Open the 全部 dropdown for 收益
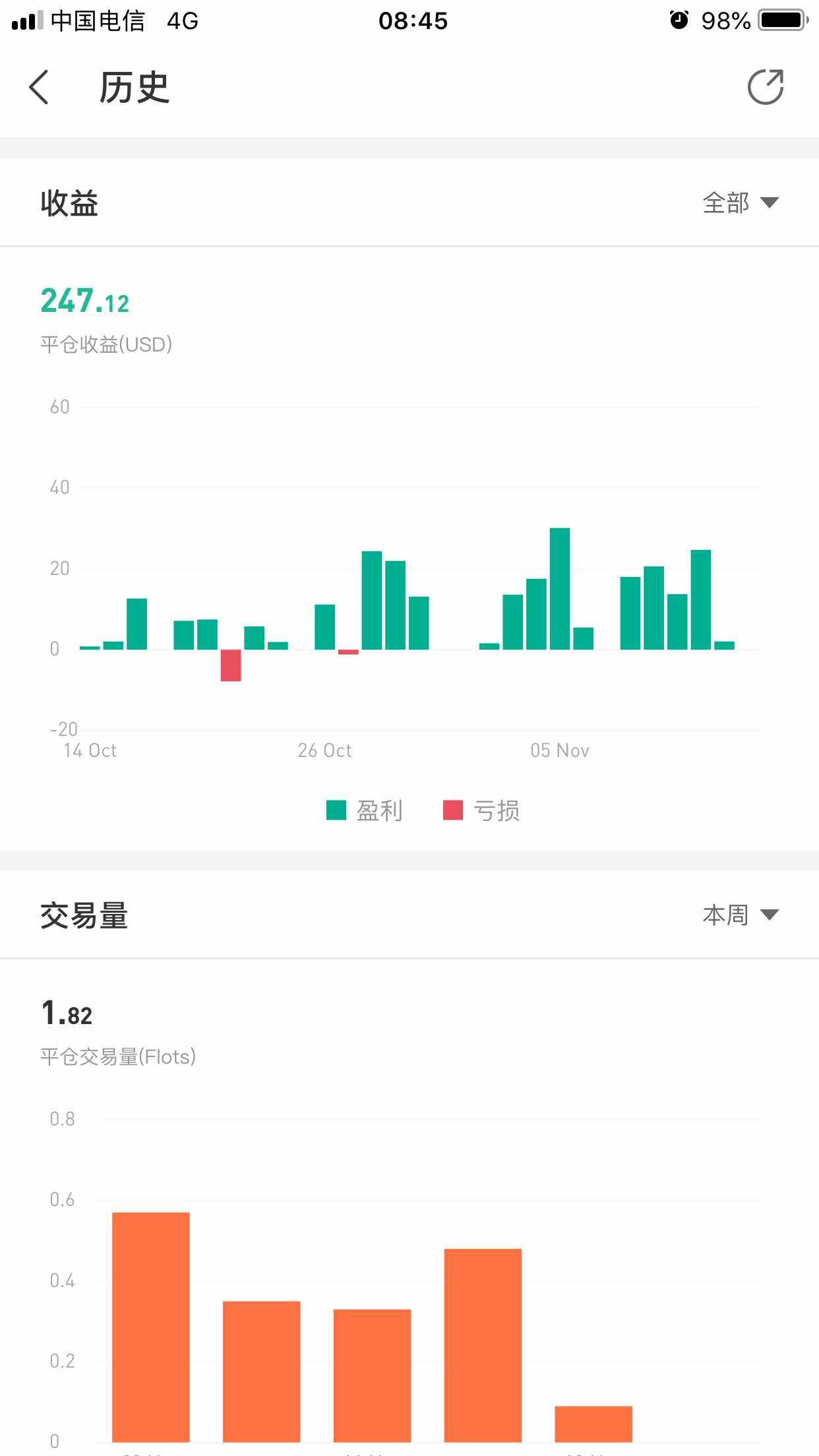819x1456 pixels. [741, 202]
